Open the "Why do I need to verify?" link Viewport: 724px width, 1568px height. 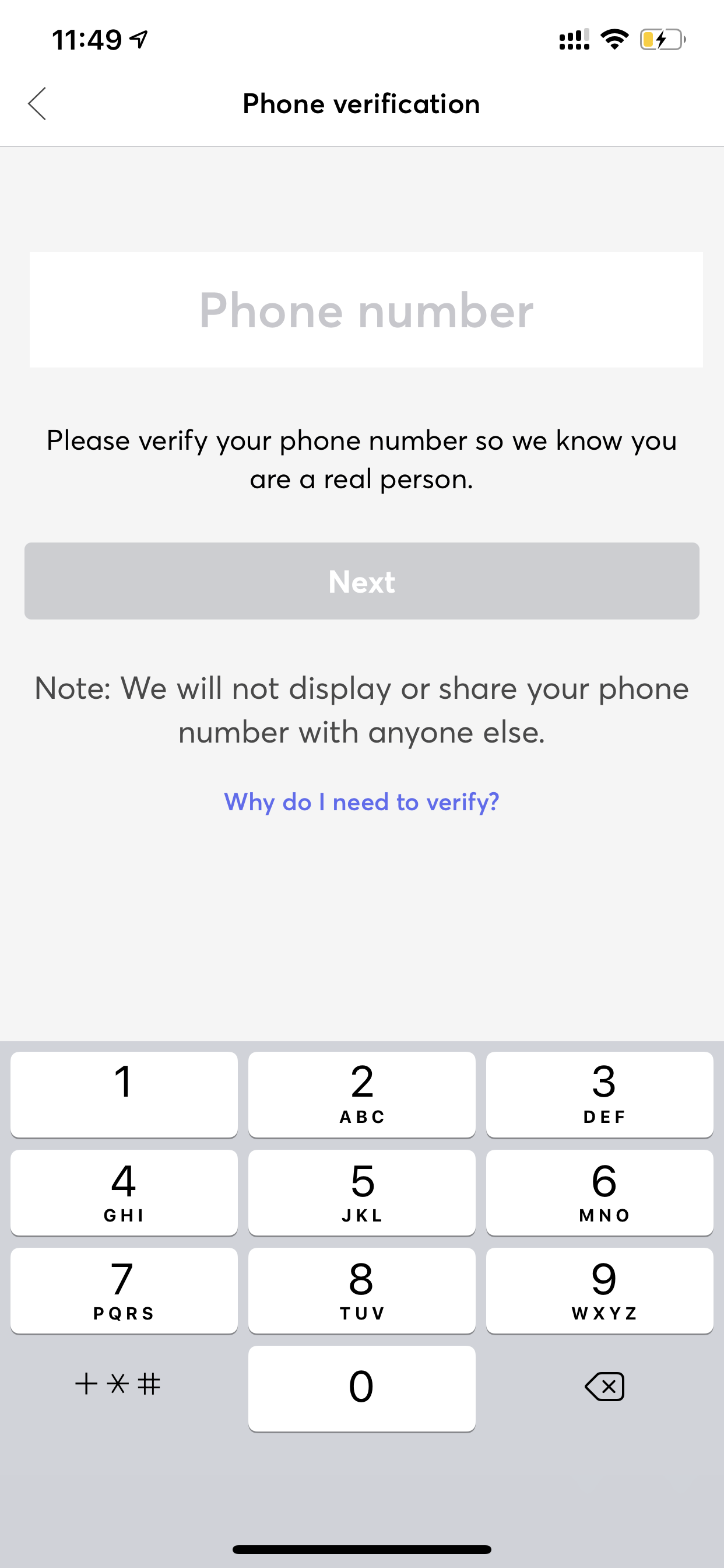361,801
